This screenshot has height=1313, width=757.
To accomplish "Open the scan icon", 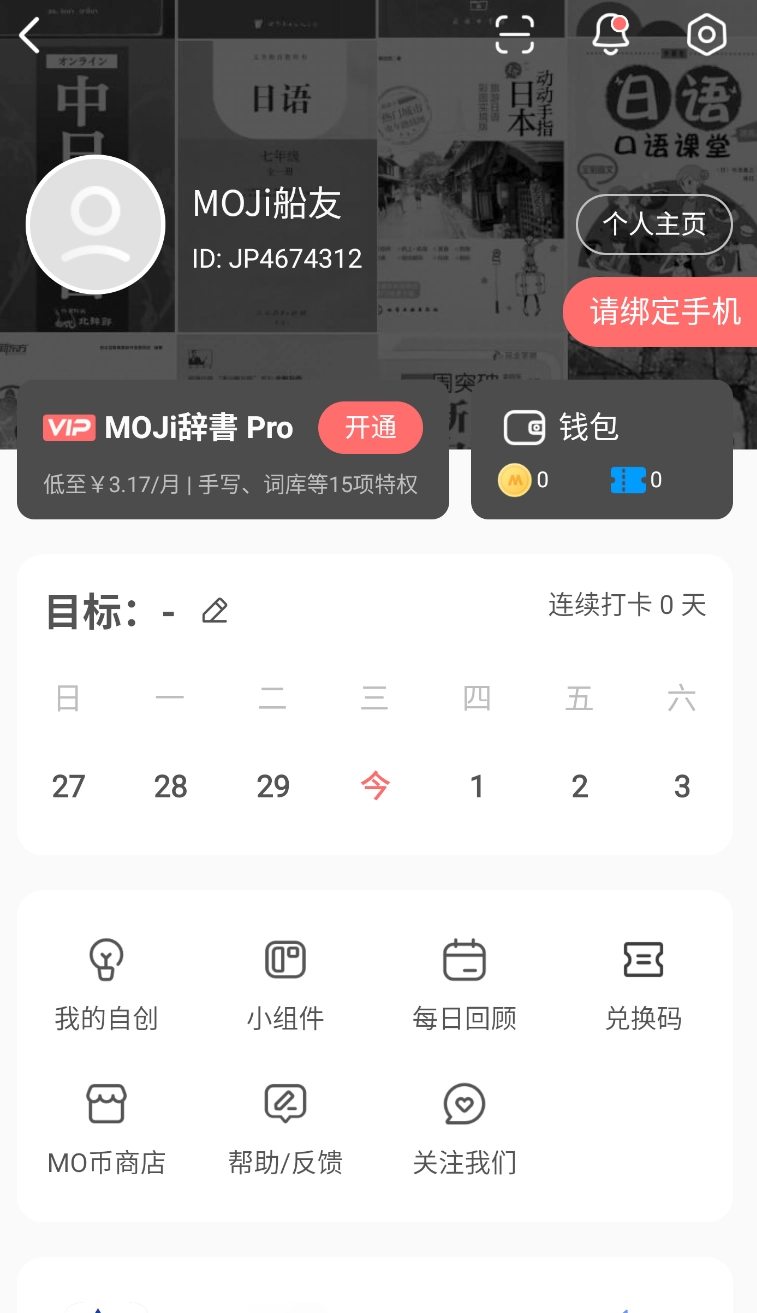I will point(515,35).
